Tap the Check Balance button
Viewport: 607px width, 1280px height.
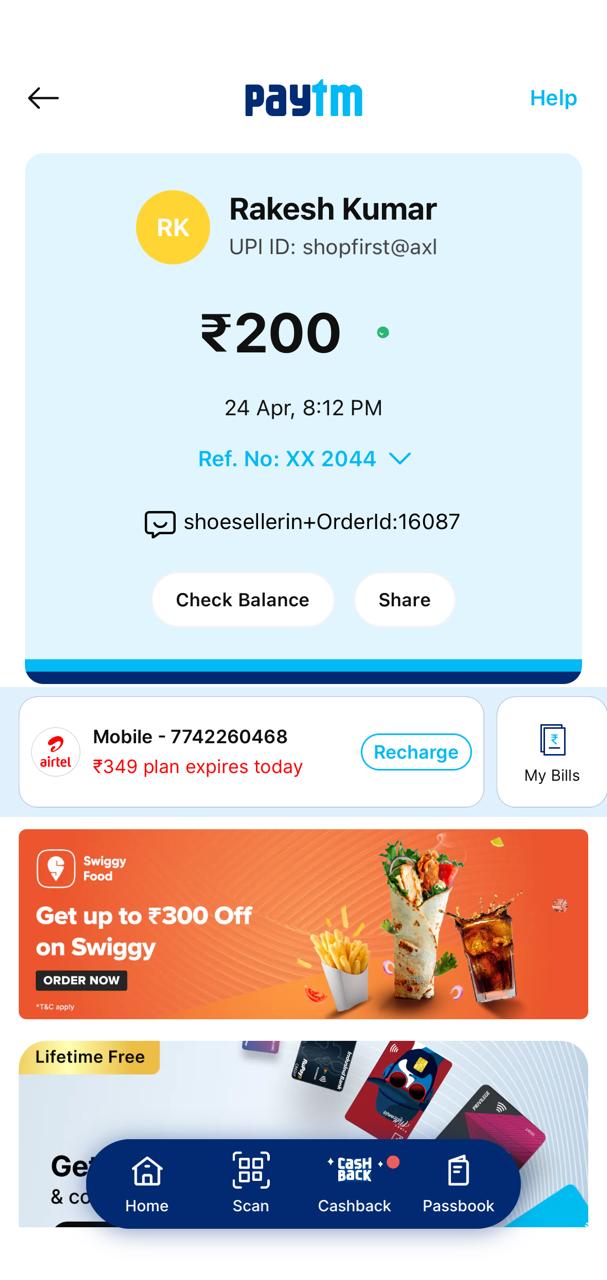[x=242, y=600]
